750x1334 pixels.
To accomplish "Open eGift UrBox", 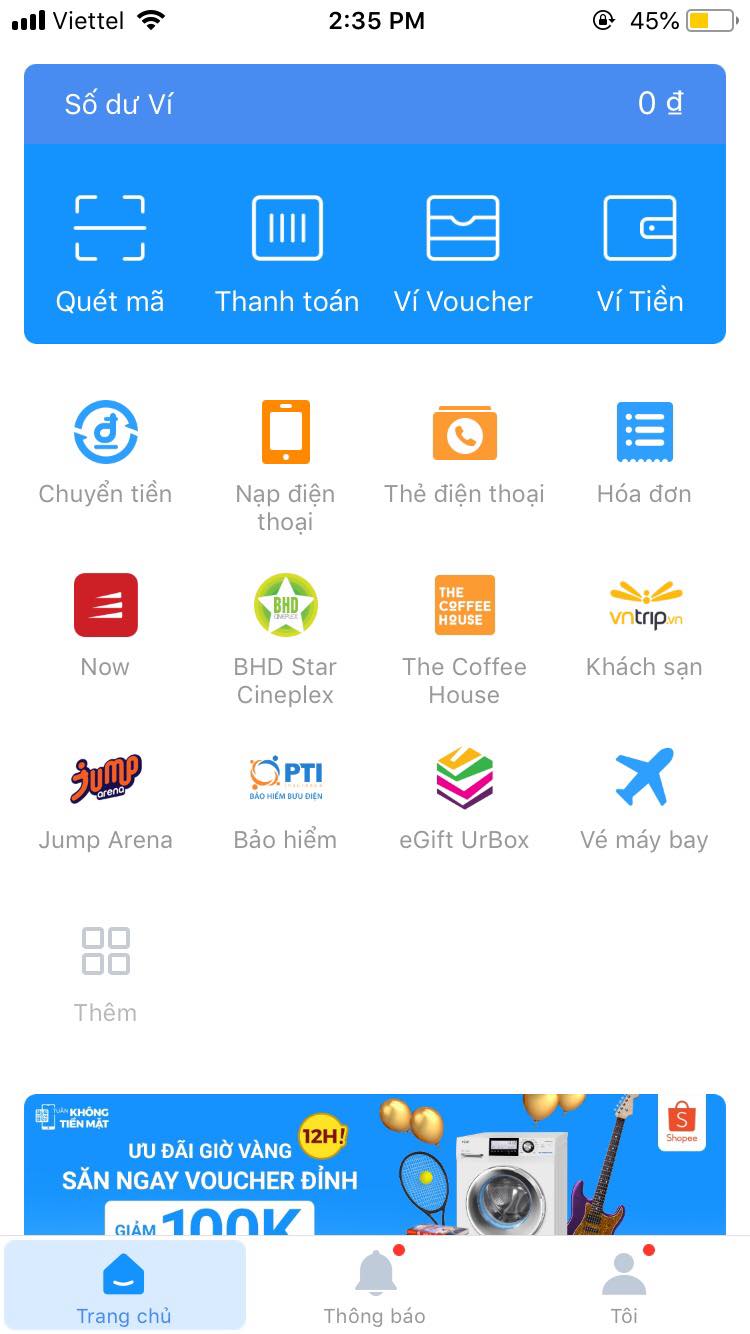I will [464, 797].
